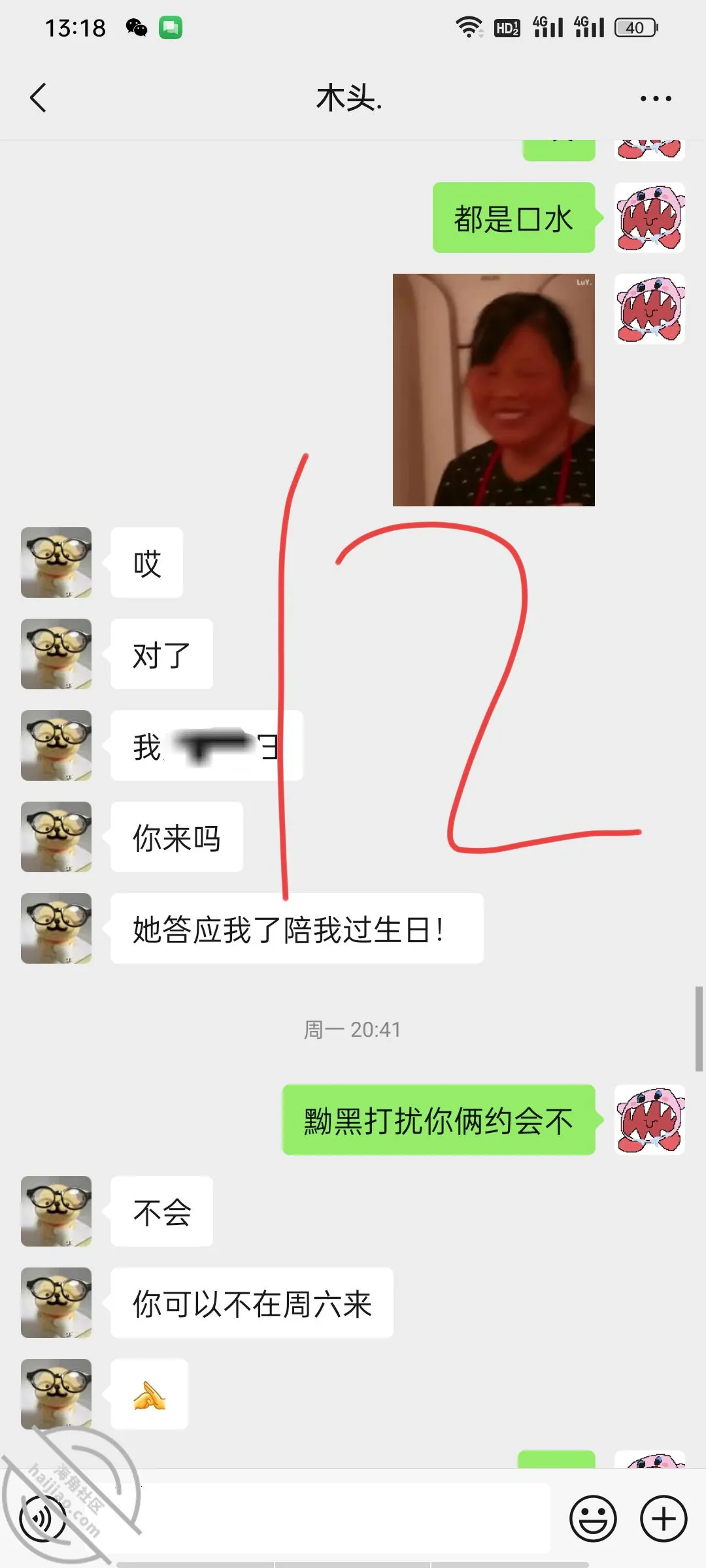
Task: Switch to voice message input
Action: coord(42,1518)
